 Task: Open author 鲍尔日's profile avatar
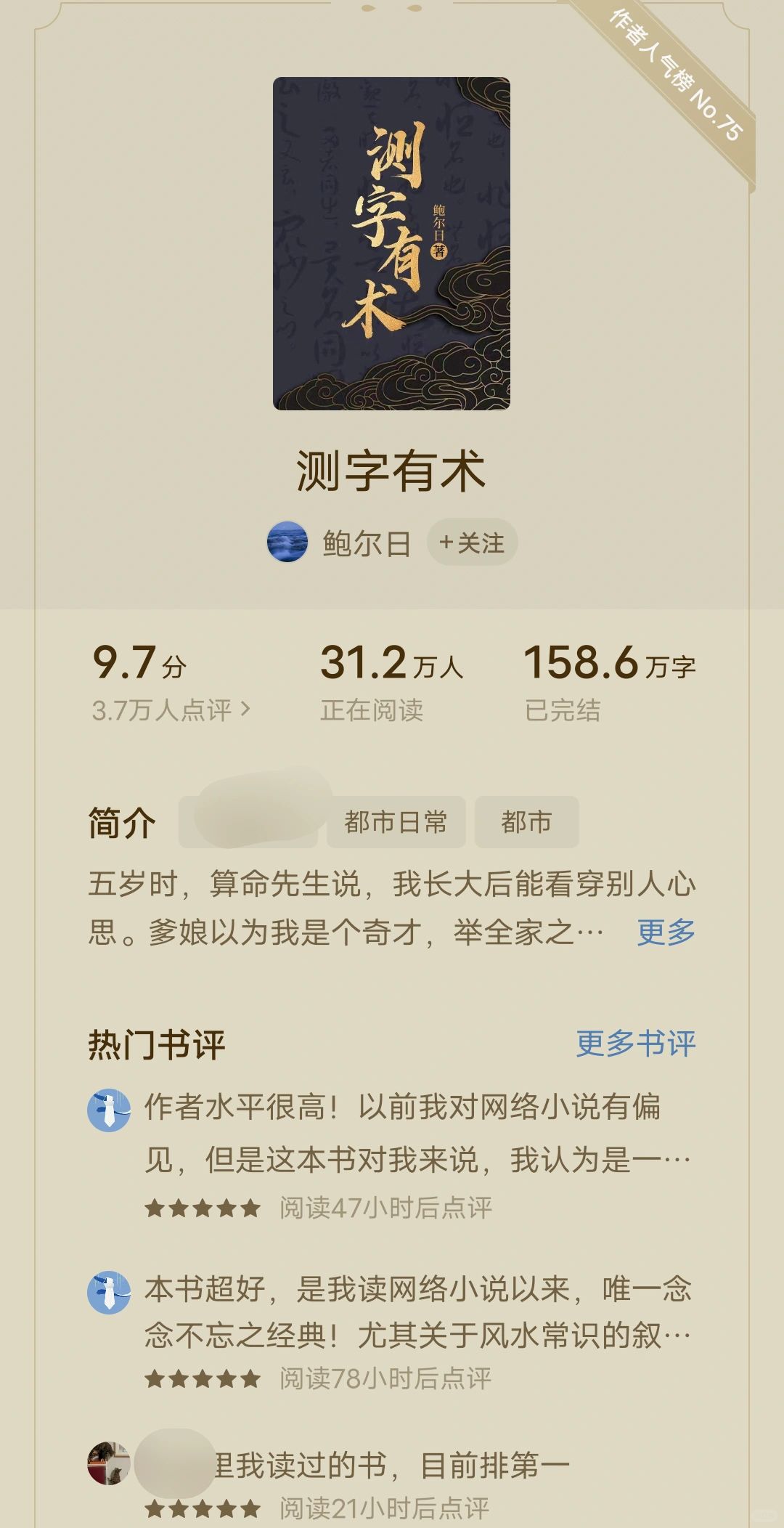(x=287, y=542)
